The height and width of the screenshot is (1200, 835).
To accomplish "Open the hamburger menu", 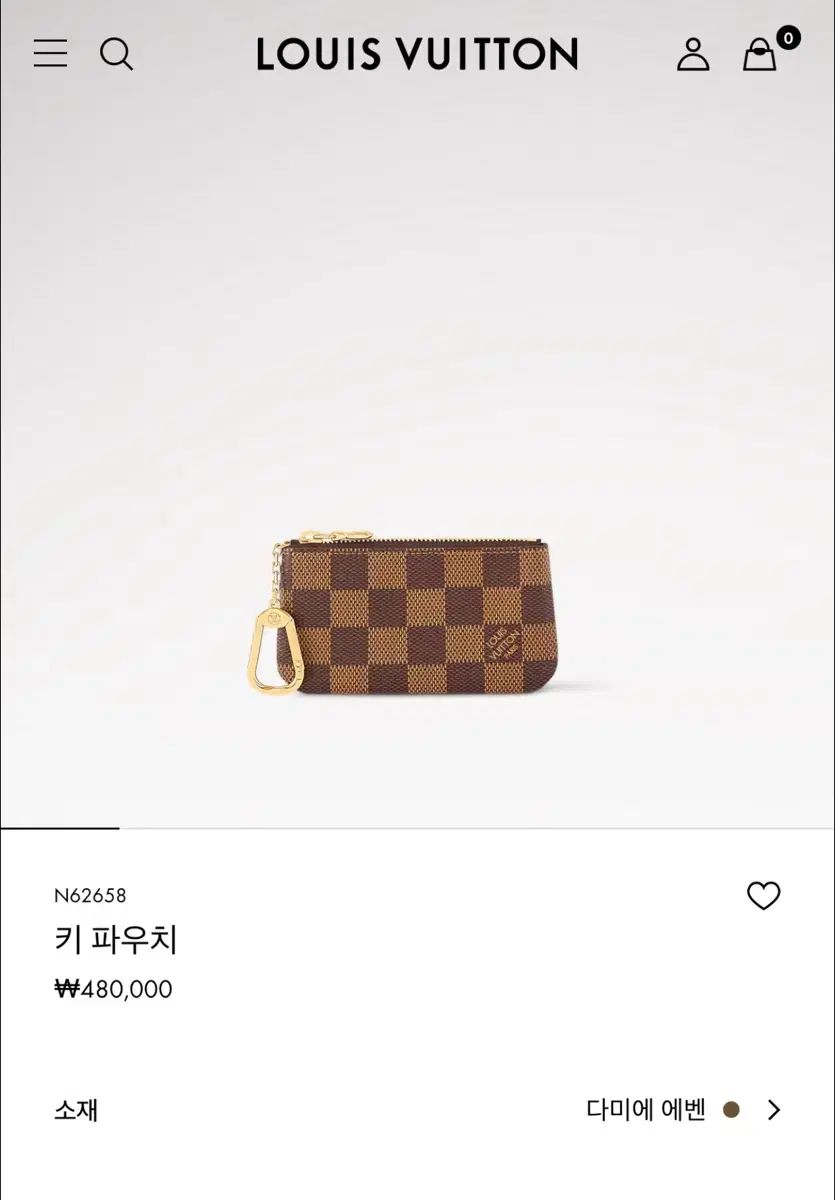I will click(50, 53).
